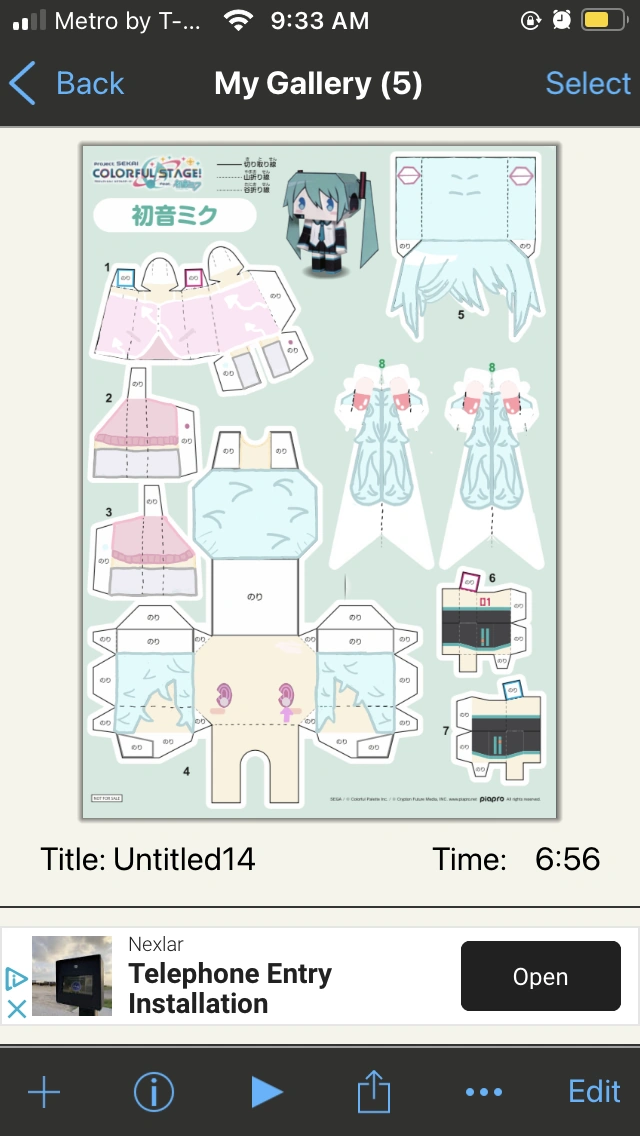Viewport: 640px width, 1136px height.
Task: Open the info icon
Action: tap(153, 1092)
